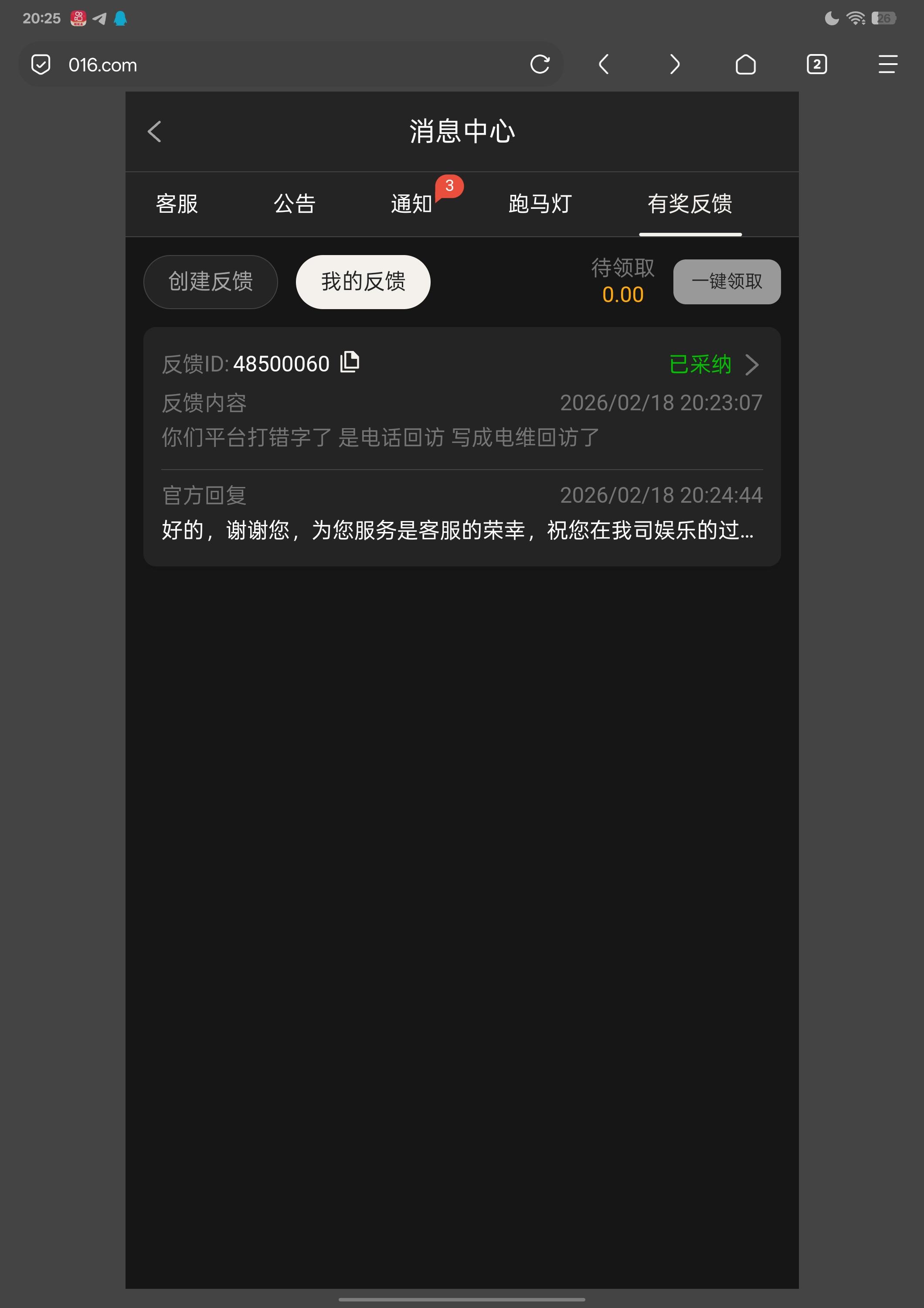
Task: Select the 我的反馈 chip
Action: click(363, 282)
